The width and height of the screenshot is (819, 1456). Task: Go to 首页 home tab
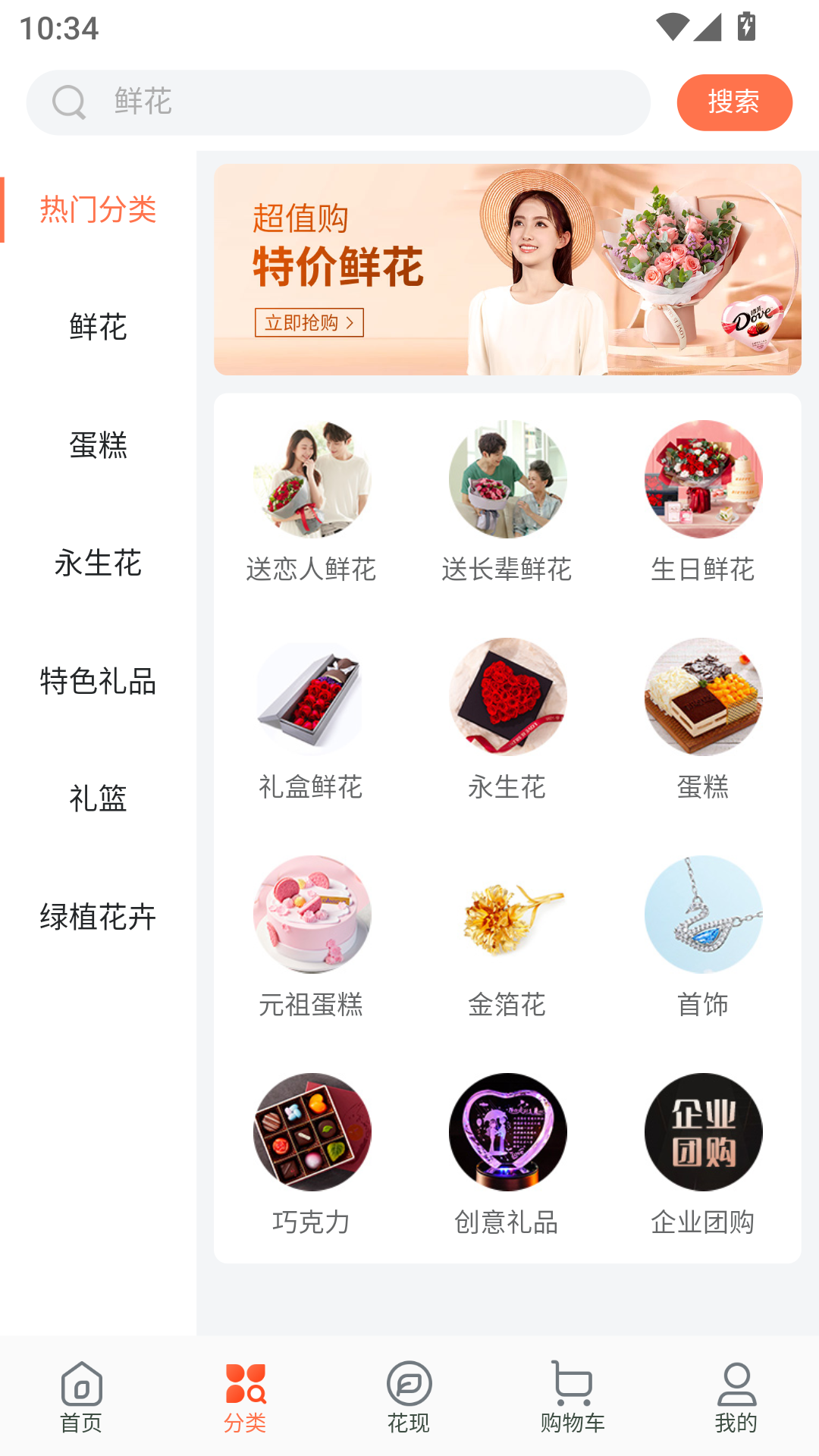(81, 1397)
